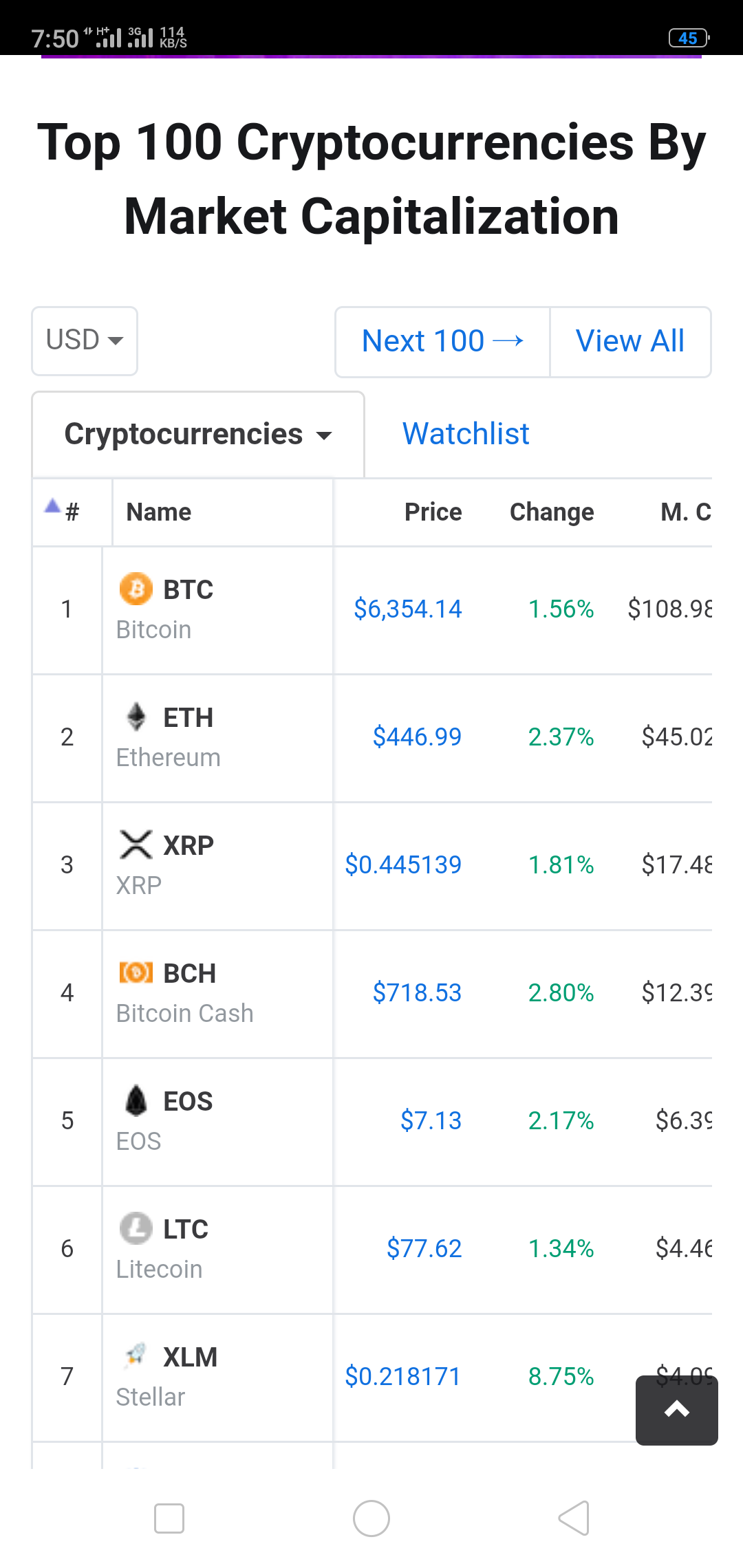743x1568 pixels.
Task: Select the EOS logo icon
Action: pyautogui.click(x=136, y=1100)
